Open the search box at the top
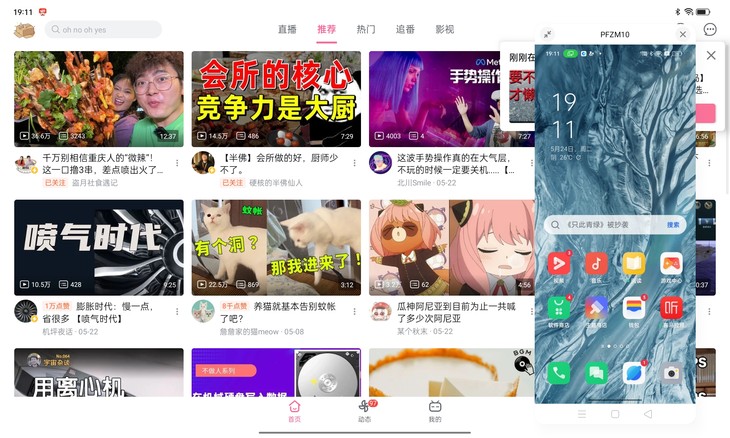This screenshot has height=438, width=730. pyautogui.click(x=103, y=30)
